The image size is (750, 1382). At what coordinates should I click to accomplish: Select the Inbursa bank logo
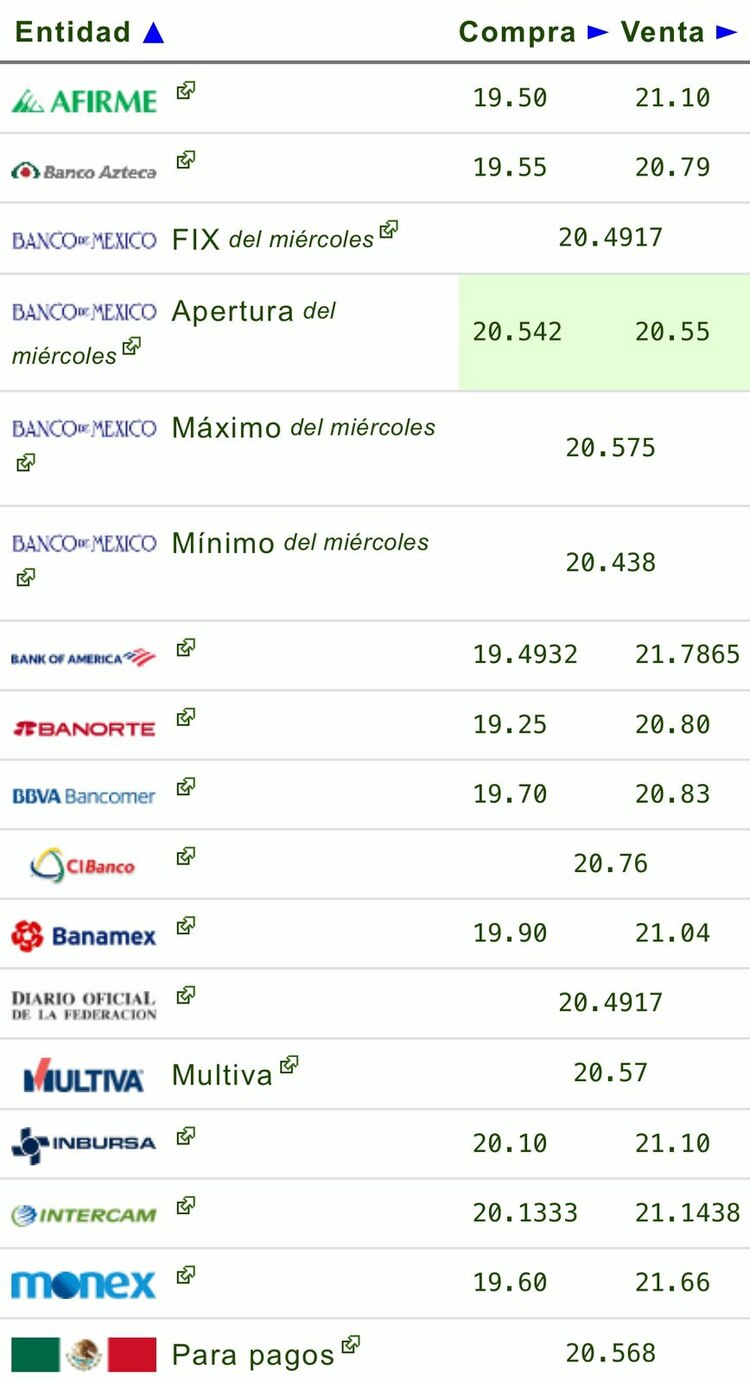pos(83,1143)
